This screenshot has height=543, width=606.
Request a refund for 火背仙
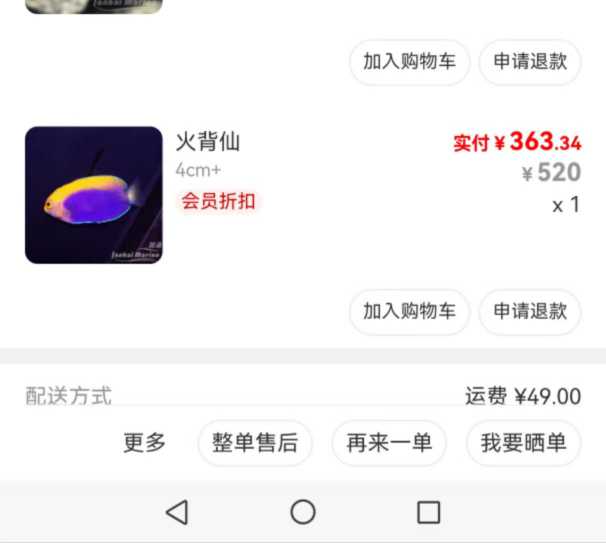[530, 311]
